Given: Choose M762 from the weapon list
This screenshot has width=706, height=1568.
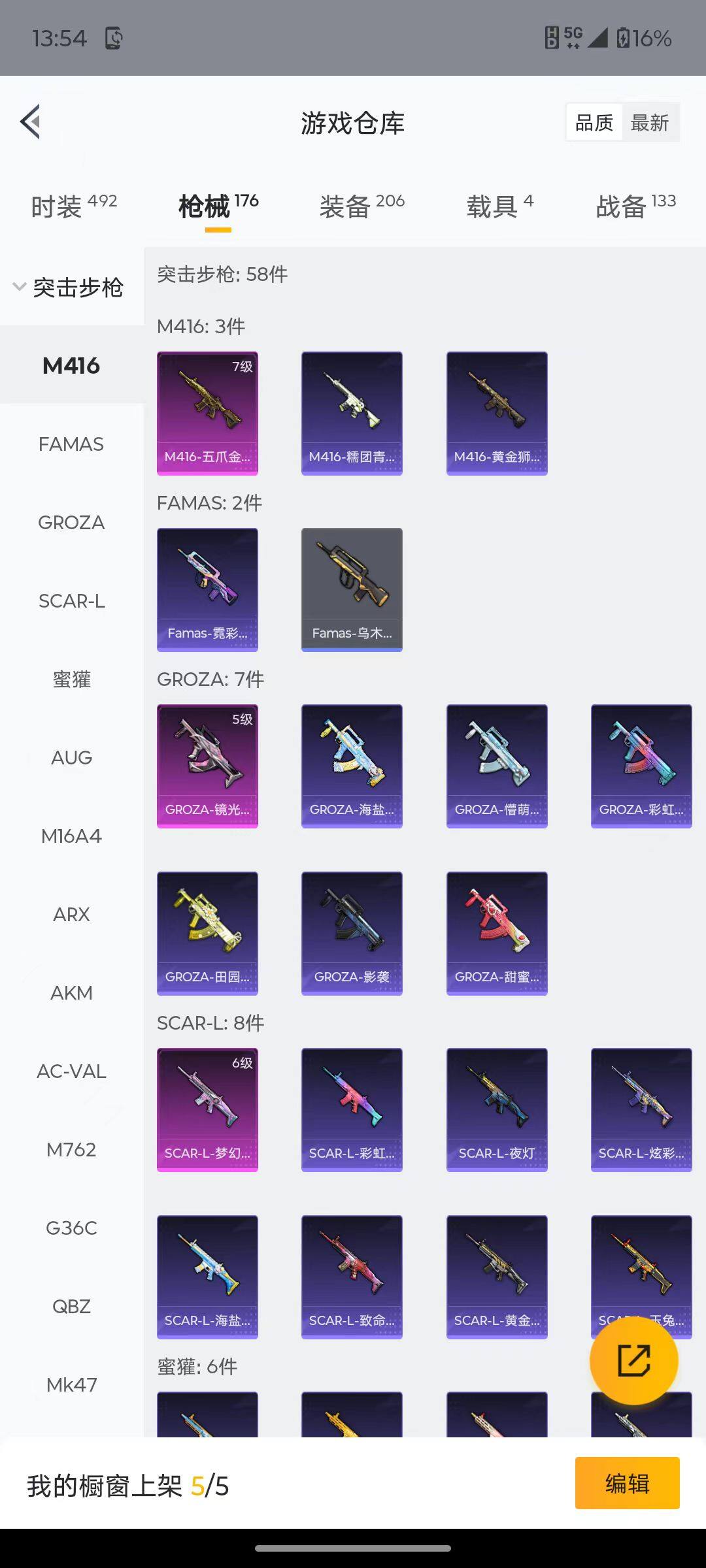Looking at the screenshot, I should [71, 1150].
